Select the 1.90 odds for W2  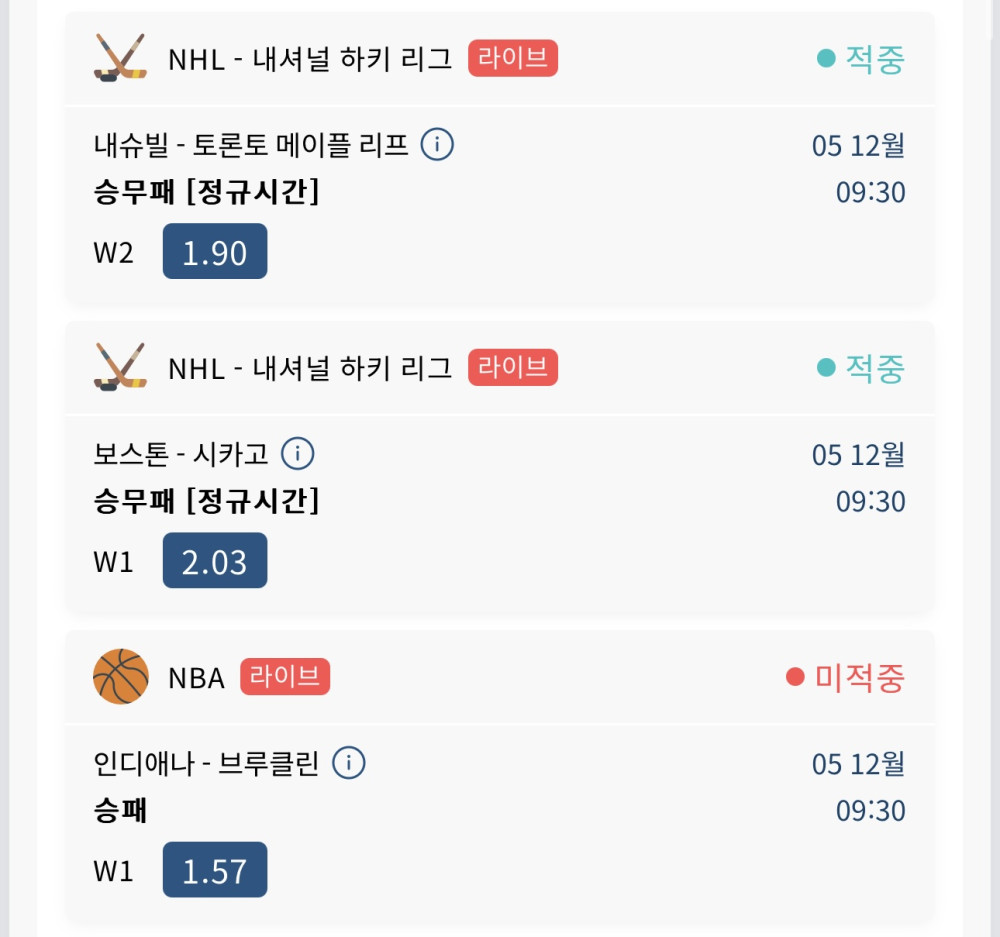215,252
